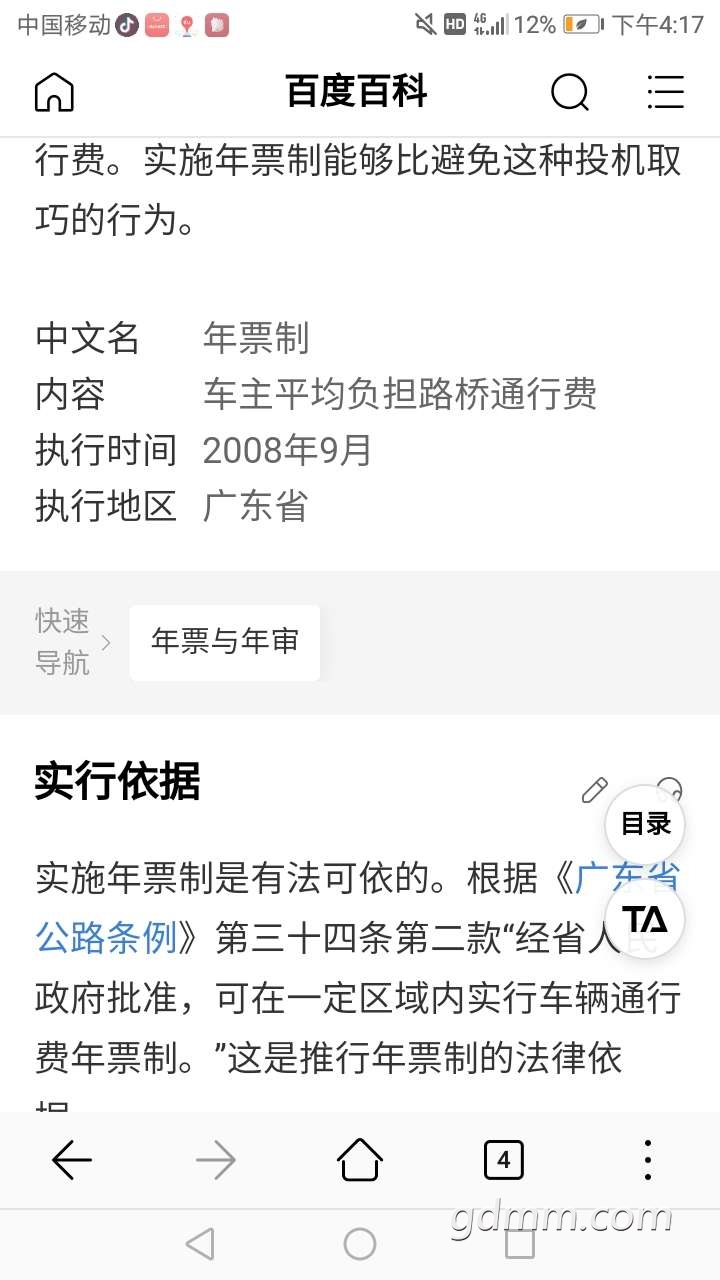This screenshot has width=720, height=1280.
Task: Return to the phone home screen
Action: [x=359, y=1244]
